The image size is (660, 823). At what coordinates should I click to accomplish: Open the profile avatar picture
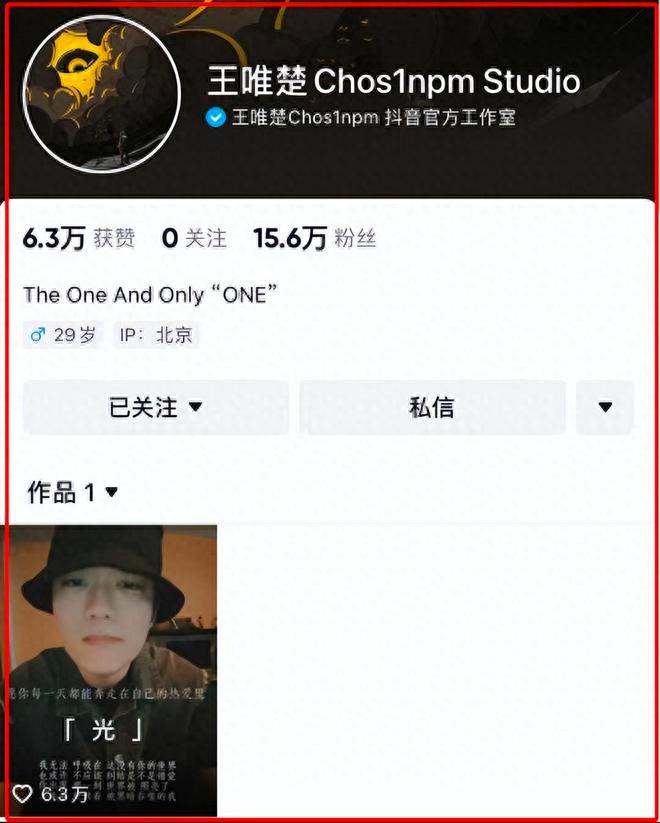[x=101, y=95]
